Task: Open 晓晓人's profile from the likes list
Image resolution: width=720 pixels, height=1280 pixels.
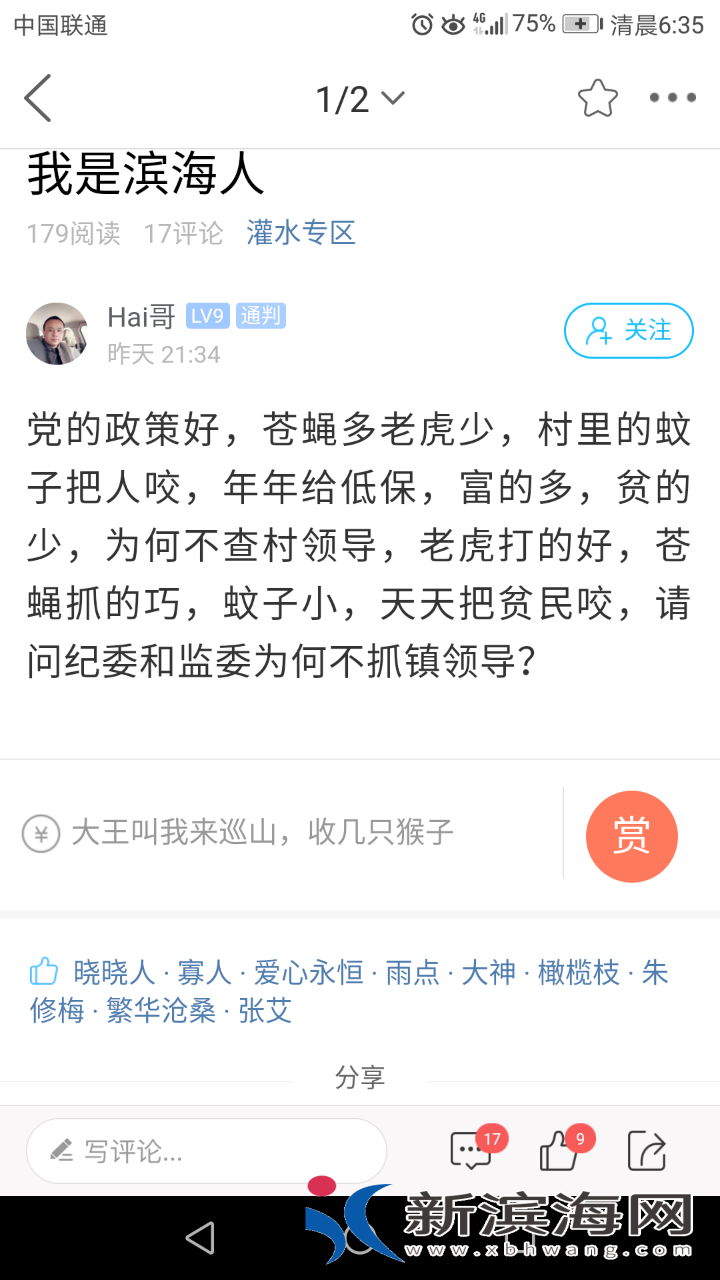Action: point(114,972)
